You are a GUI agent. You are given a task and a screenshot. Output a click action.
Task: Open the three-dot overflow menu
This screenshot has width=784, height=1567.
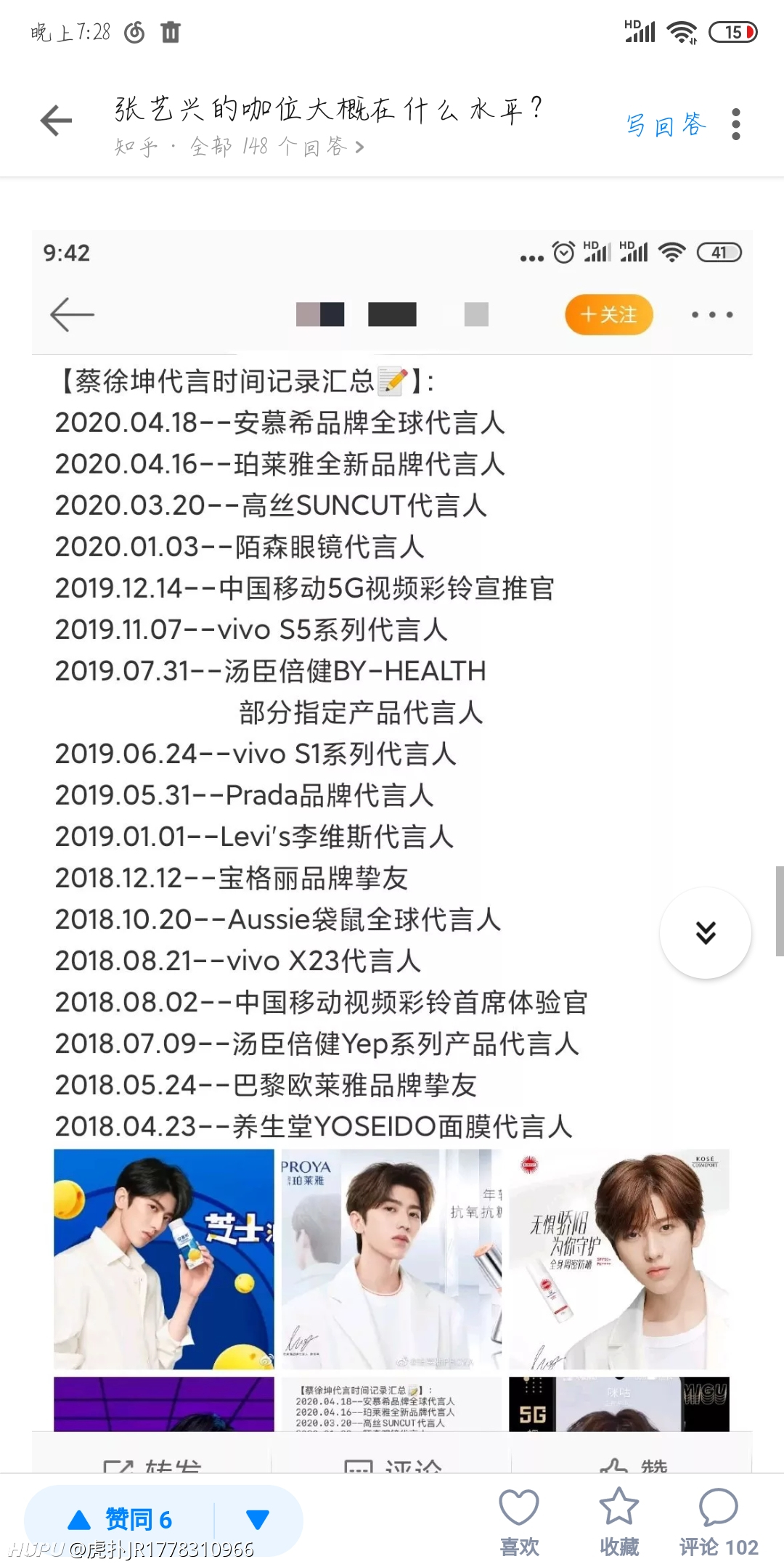[x=736, y=124]
